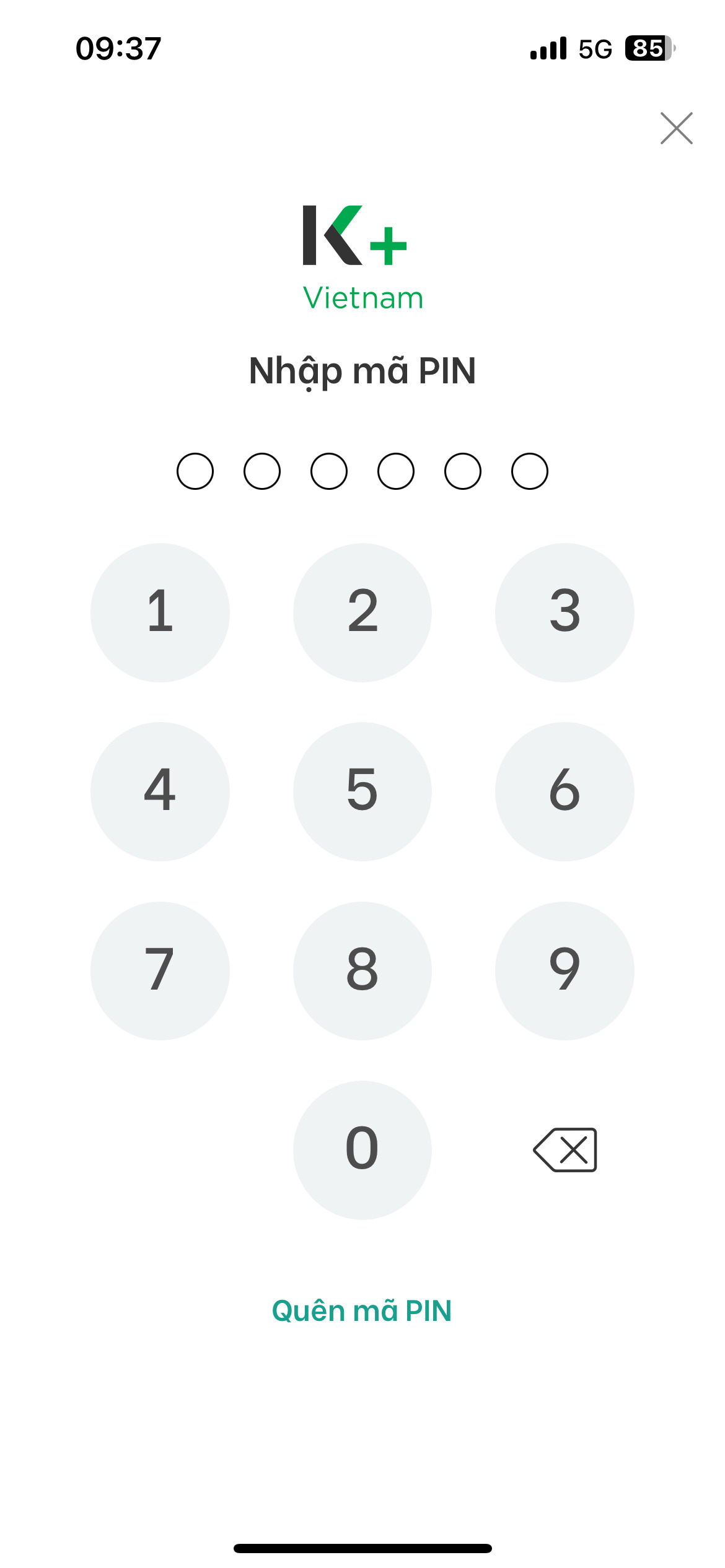Enter digit 4 on the PIN keypad
Screen dimensions: 725x1568
click(x=160, y=791)
